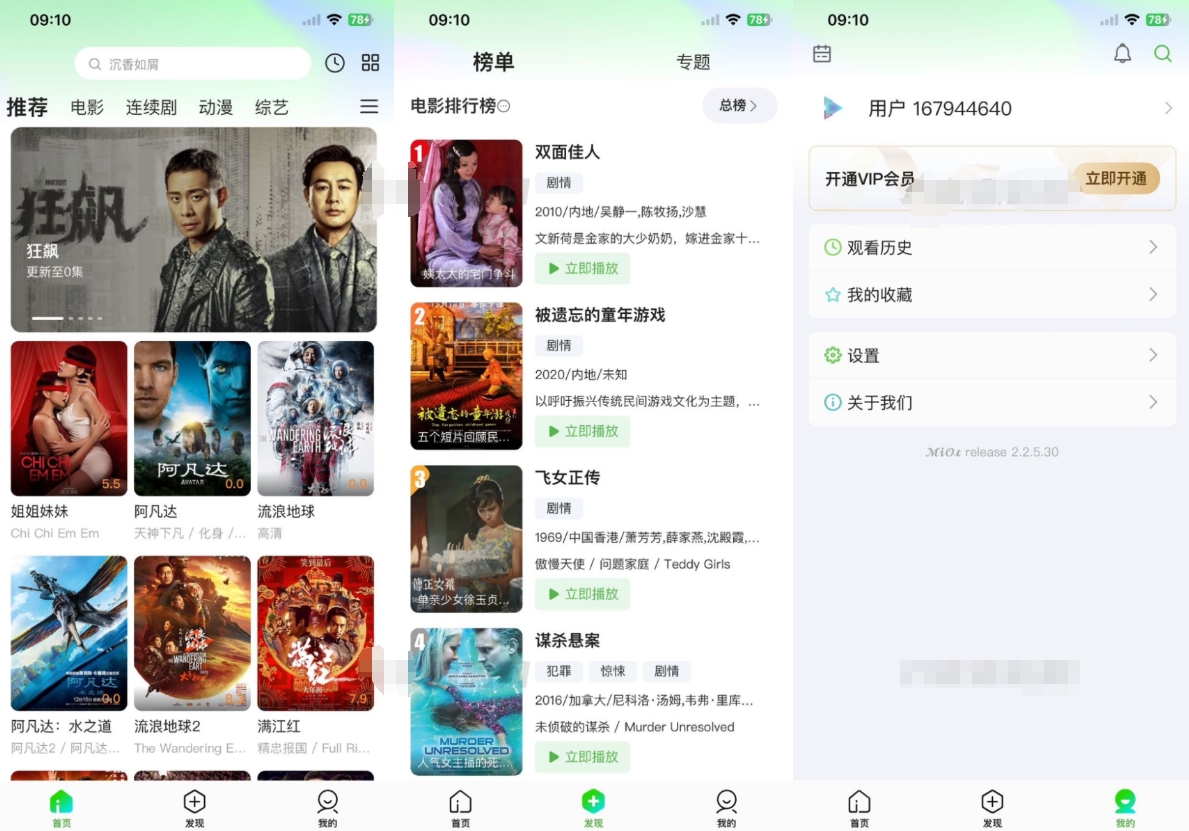Screen dimensions: 1189x831
Task: Open the calendar check-in icon
Action: [x=822, y=54]
